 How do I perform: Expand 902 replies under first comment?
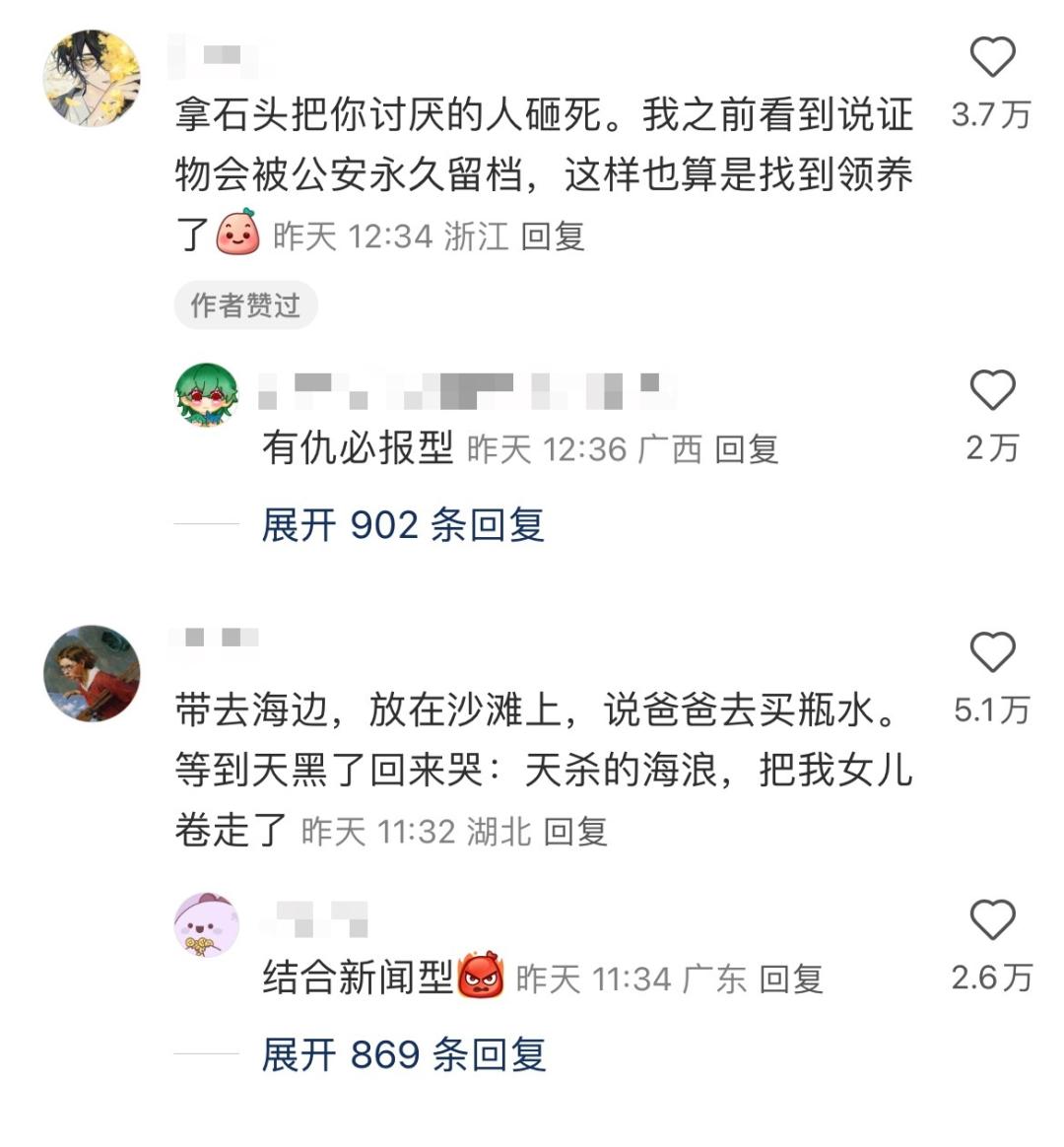pos(403,525)
